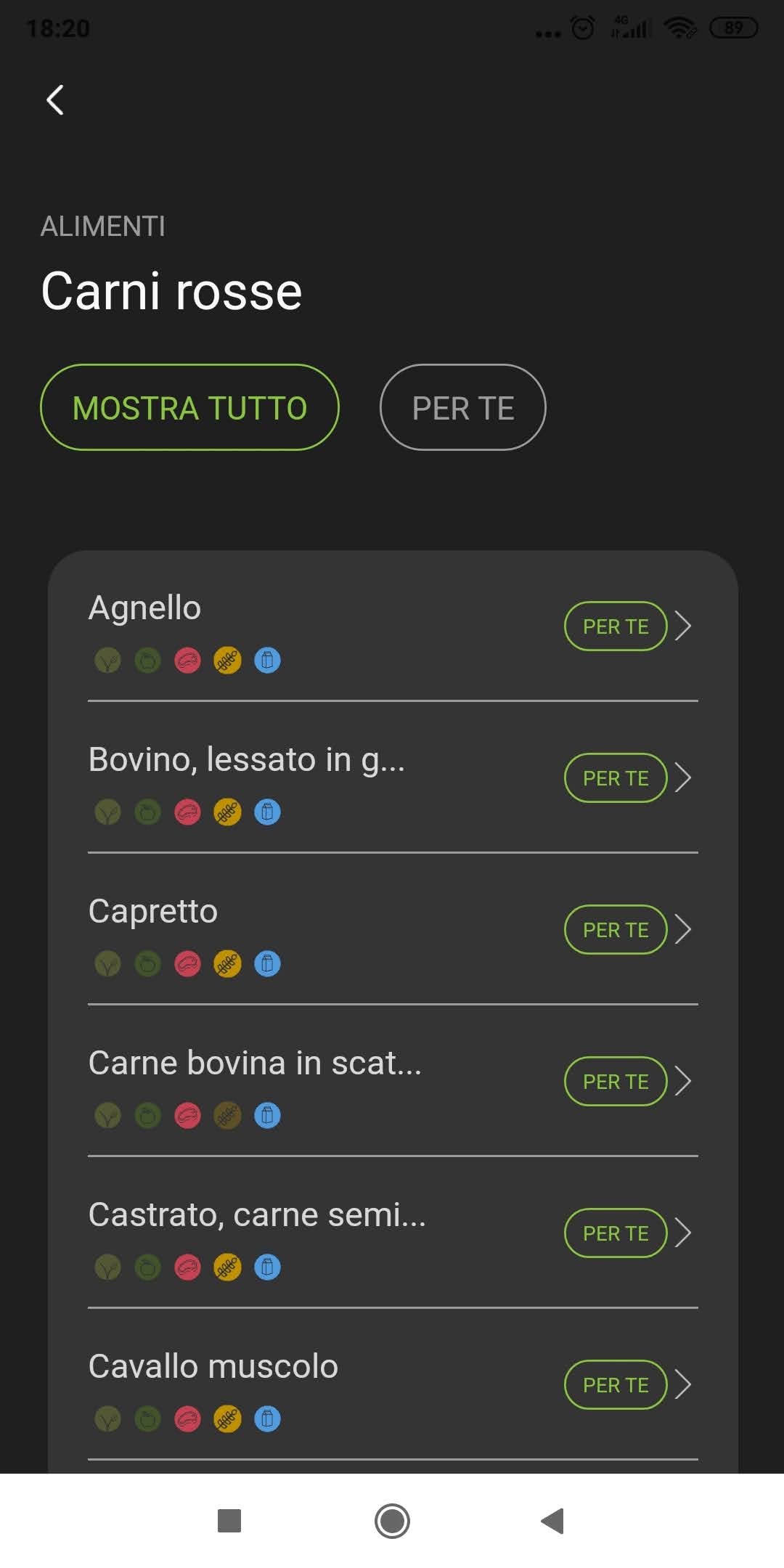This screenshot has height=1568, width=784.
Task: Open the Carne bovina in scat... row
Action: pyautogui.click(x=393, y=1082)
